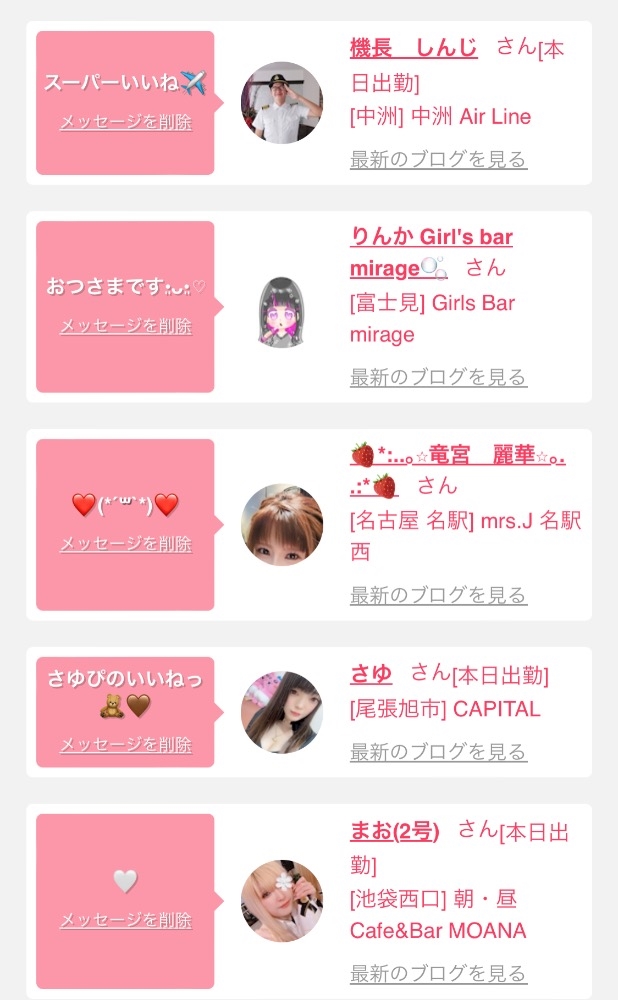Delete the おつさまです message

(x=125, y=326)
